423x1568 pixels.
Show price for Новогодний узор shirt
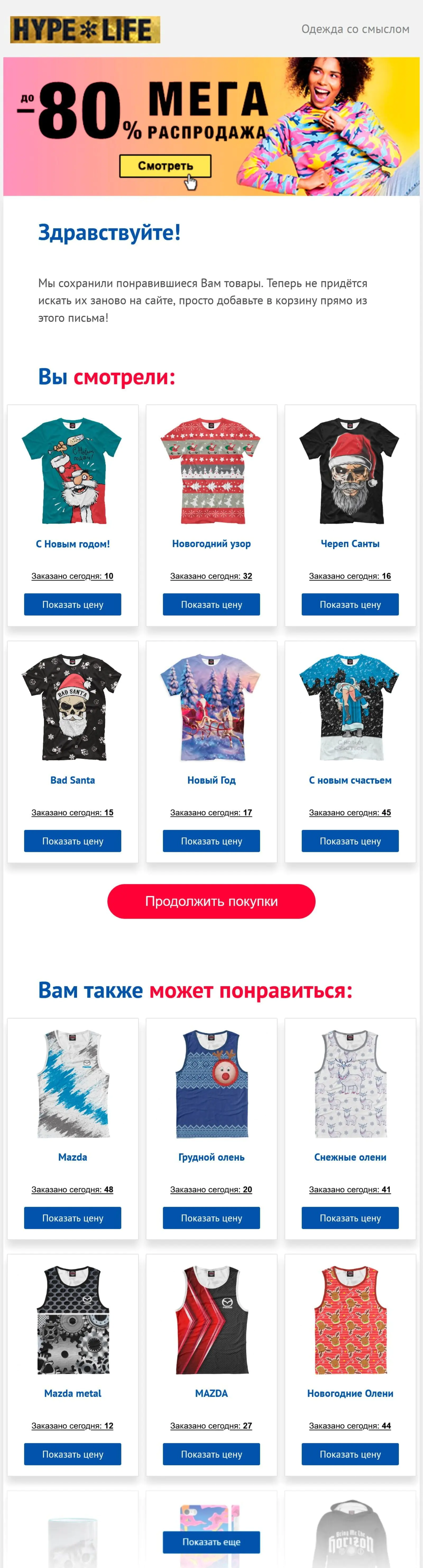211,605
